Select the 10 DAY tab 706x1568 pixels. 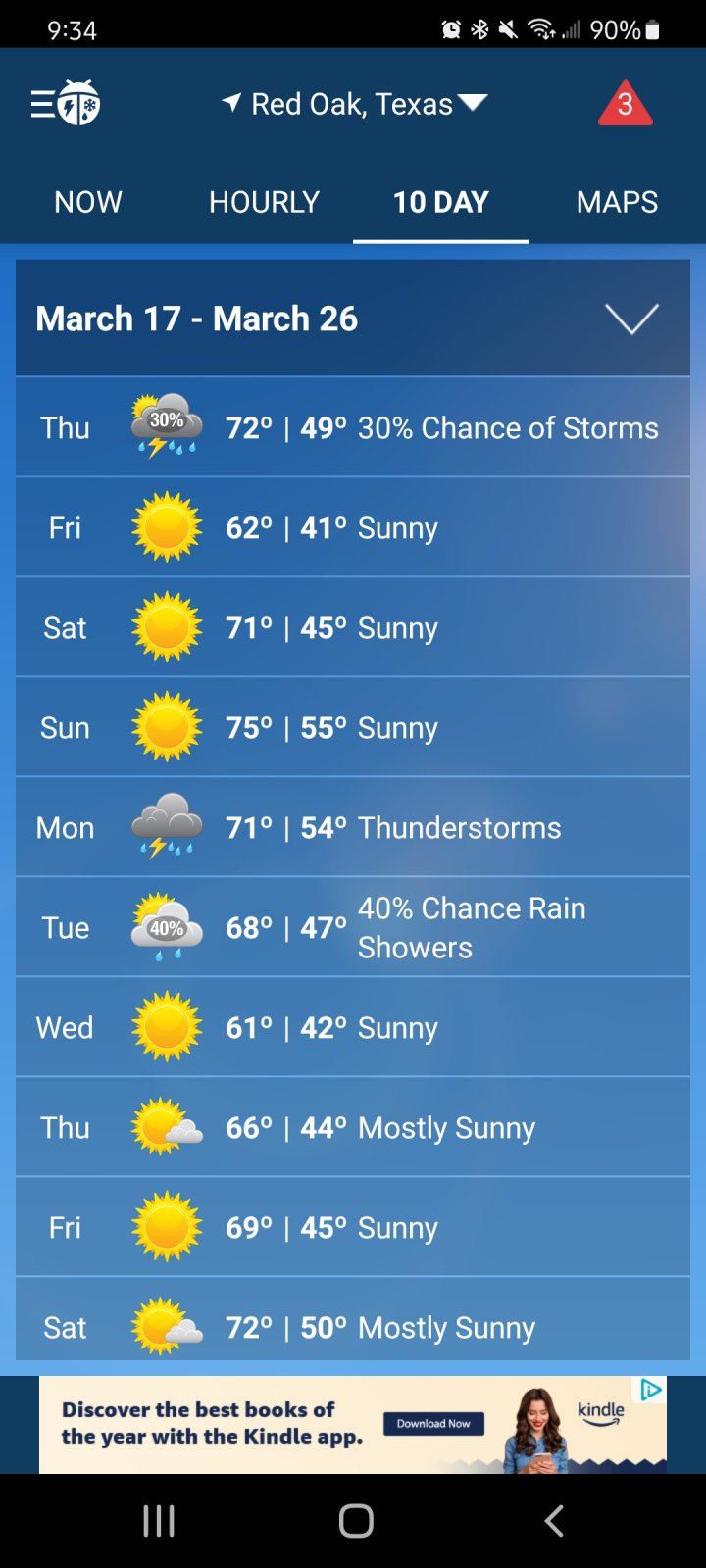[441, 202]
